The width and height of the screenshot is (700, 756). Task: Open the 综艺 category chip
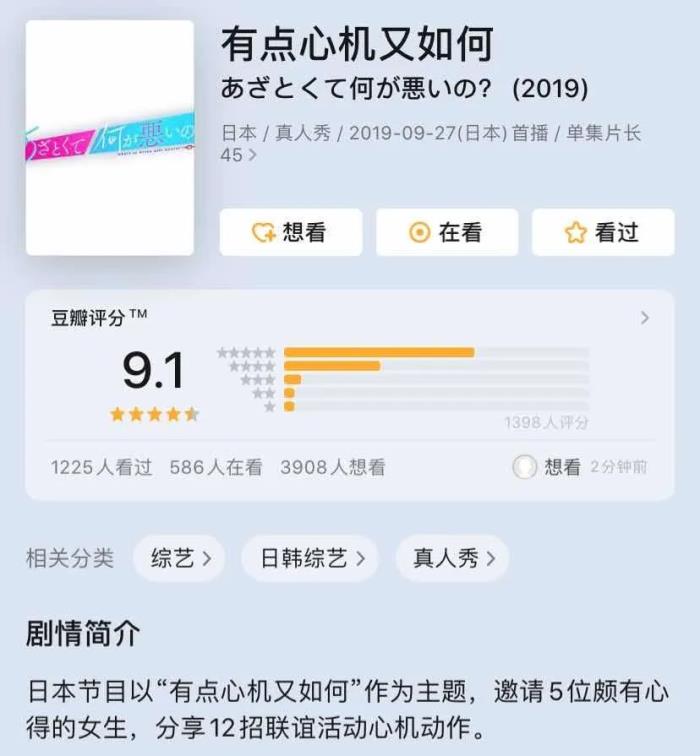(180, 558)
